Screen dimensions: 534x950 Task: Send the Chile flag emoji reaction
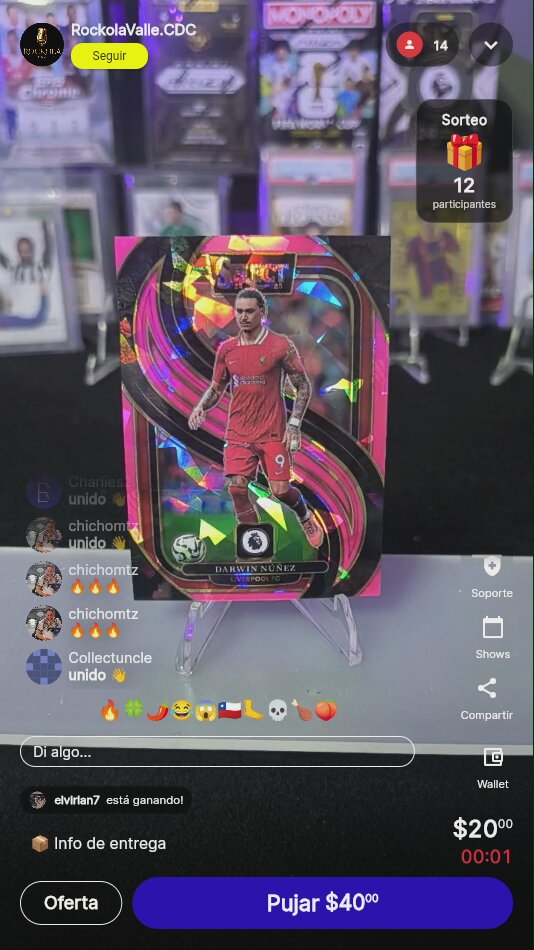click(230, 710)
